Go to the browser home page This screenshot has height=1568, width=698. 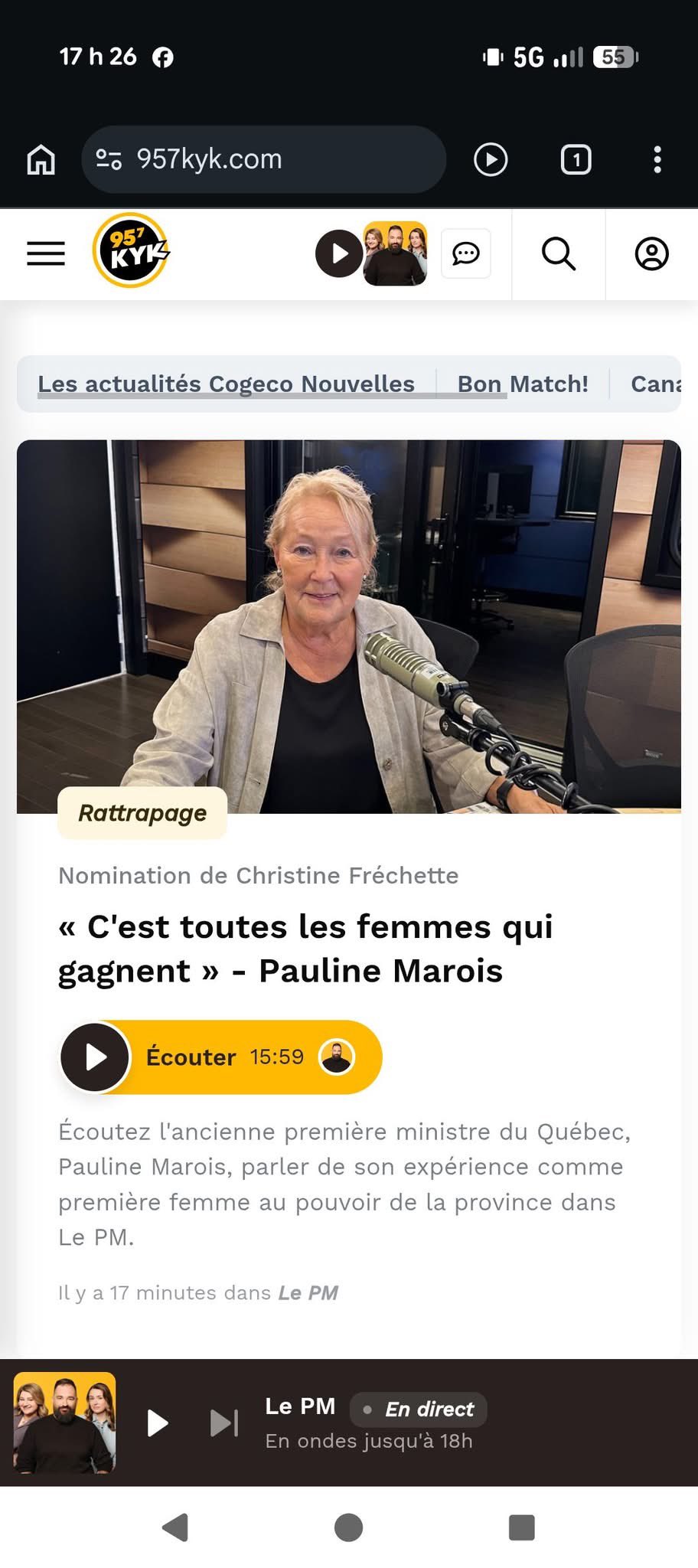pyautogui.click(x=41, y=159)
